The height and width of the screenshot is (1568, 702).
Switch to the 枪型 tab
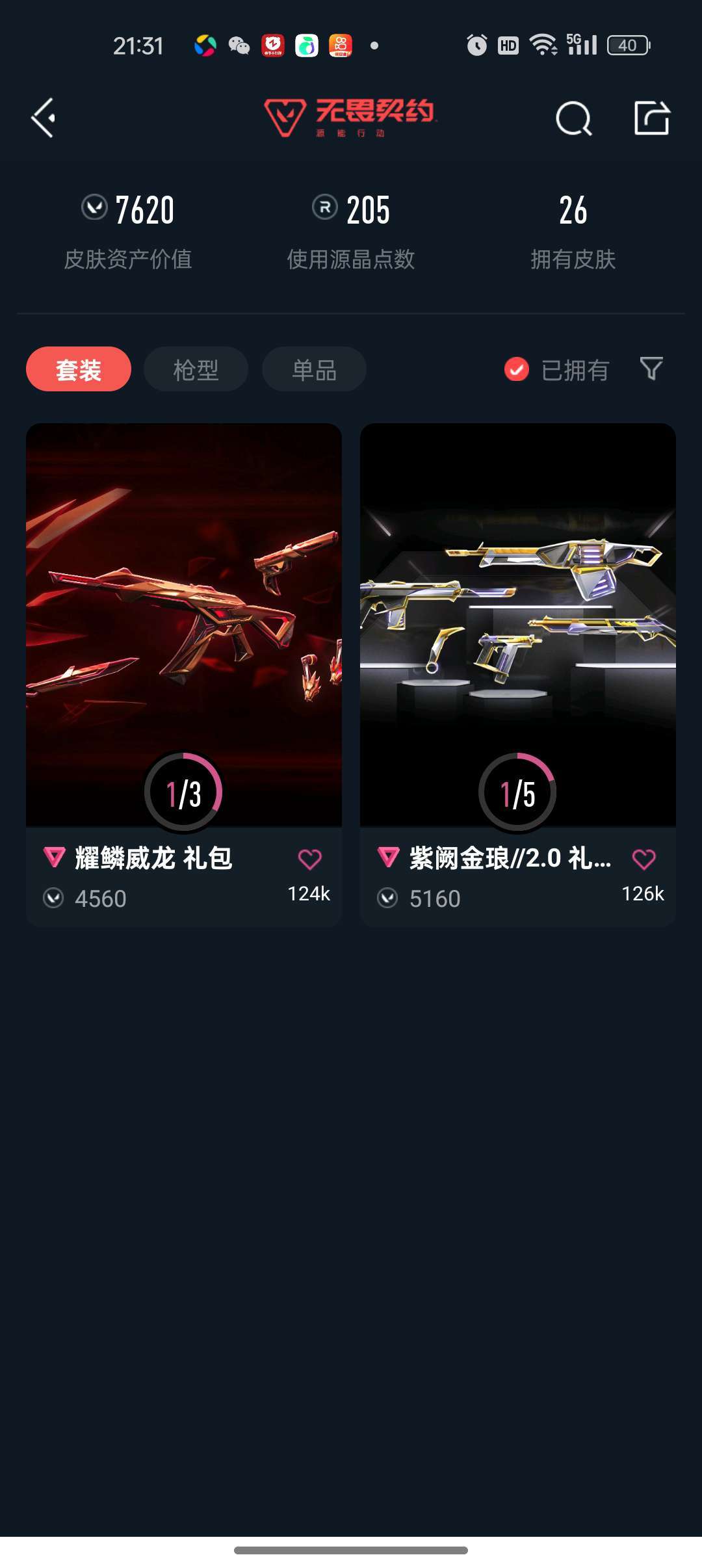coord(196,369)
